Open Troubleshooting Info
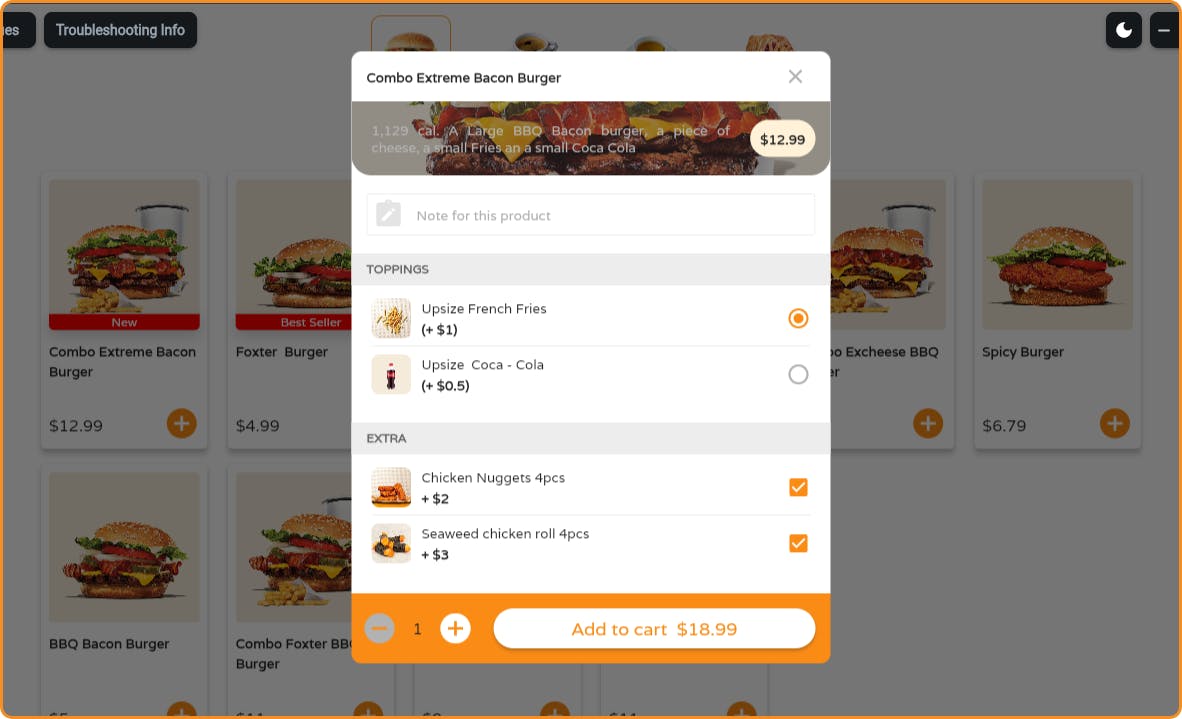 (120, 30)
